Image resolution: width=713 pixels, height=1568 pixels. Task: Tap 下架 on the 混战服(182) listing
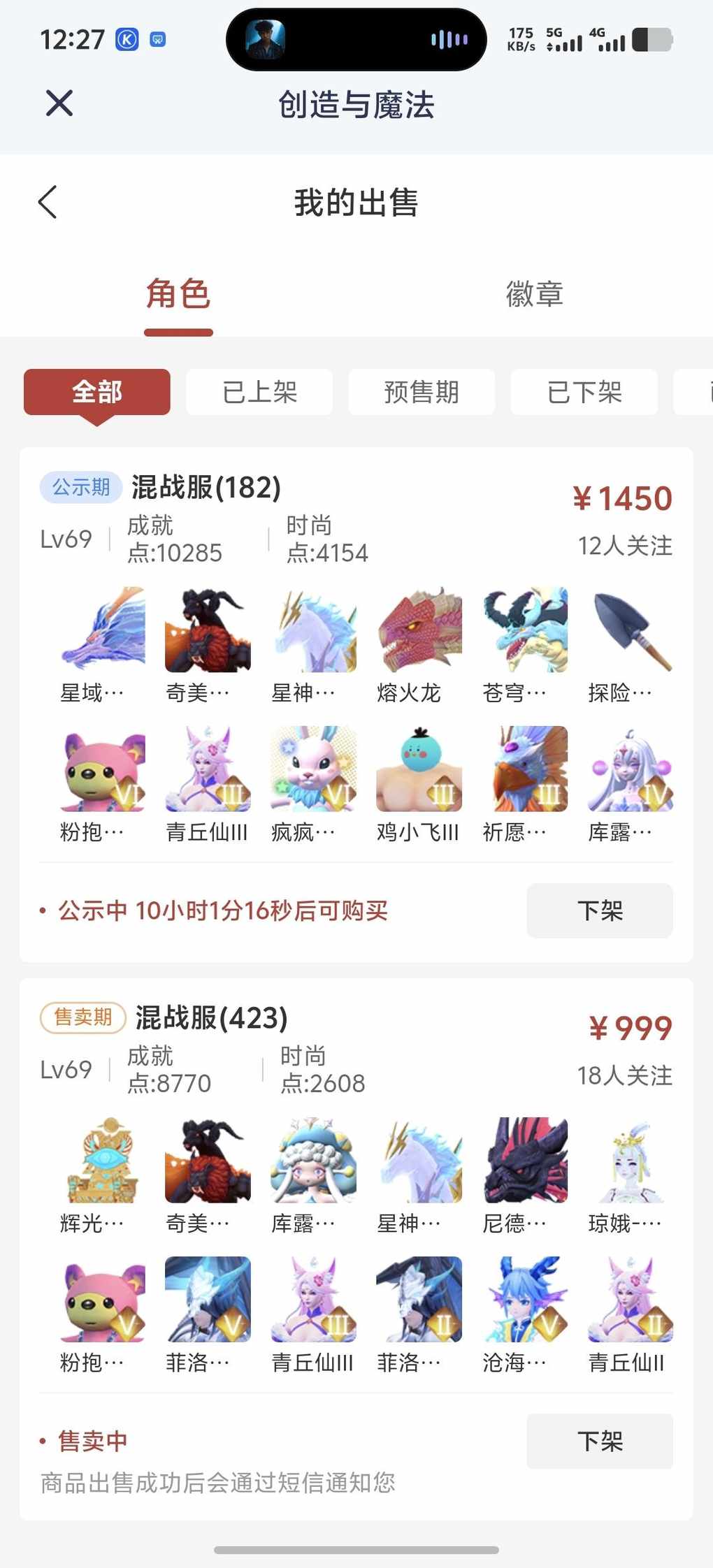[600, 910]
